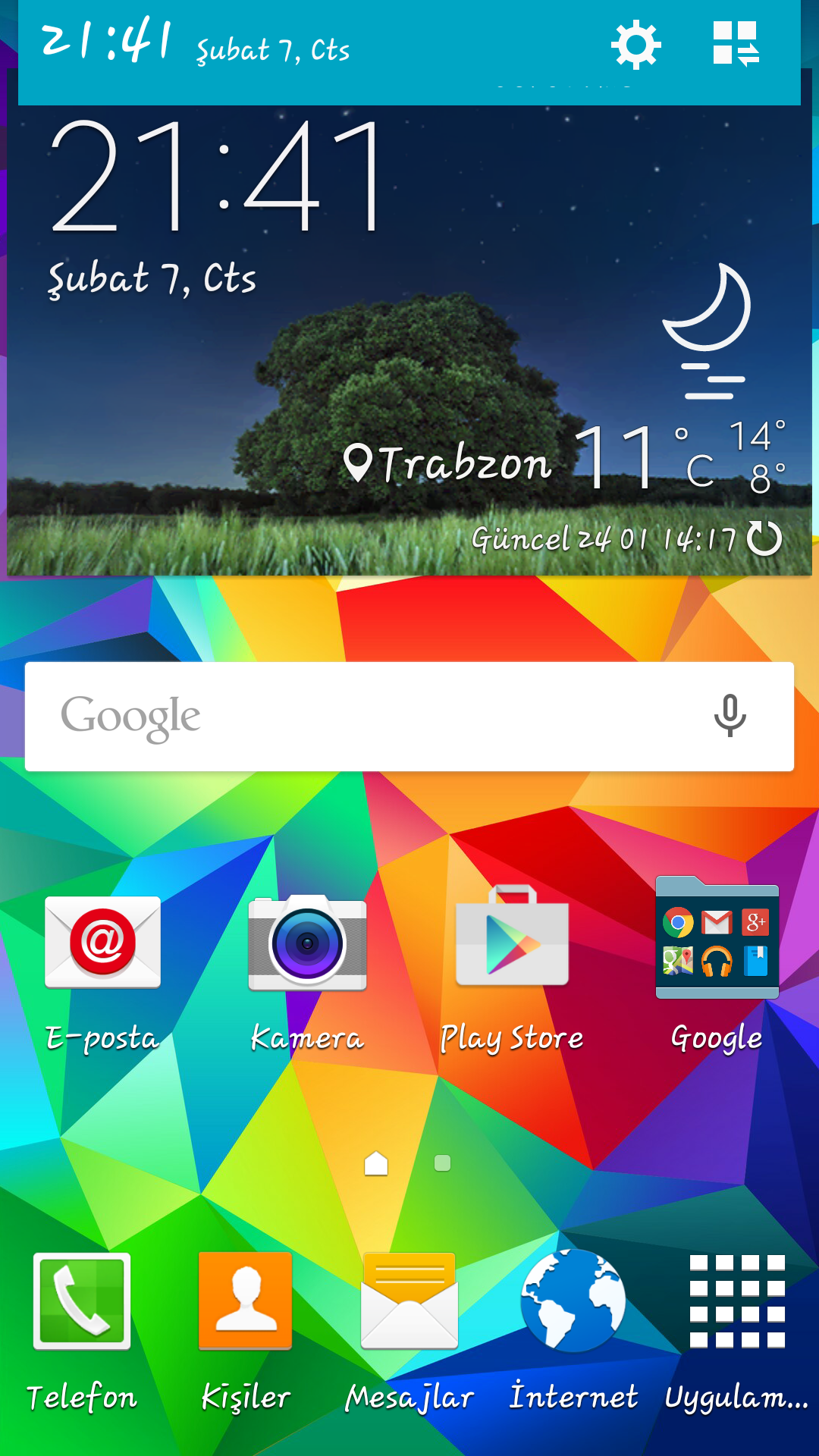Refresh the weather widget update
819x1456 pixels.
coord(764,539)
